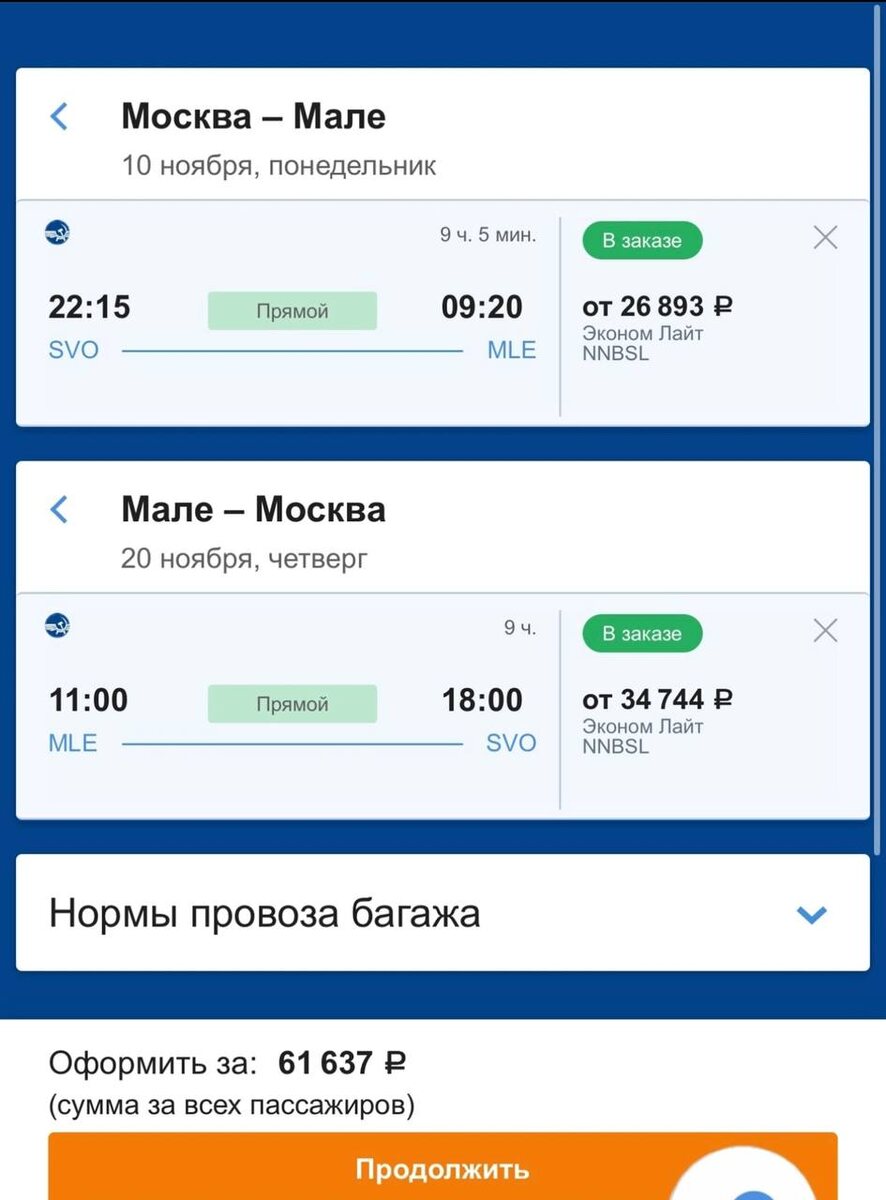Image resolution: width=886 pixels, height=1200 pixels.
Task: Tap the Продолжить button
Action: click(442, 1168)
